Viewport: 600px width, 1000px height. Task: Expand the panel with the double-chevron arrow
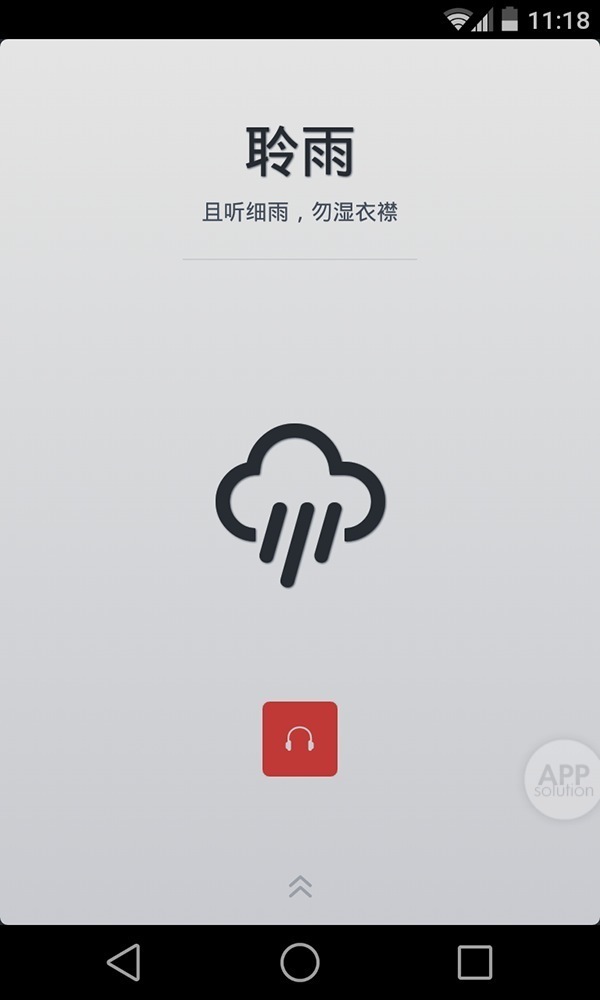point(300,886)
